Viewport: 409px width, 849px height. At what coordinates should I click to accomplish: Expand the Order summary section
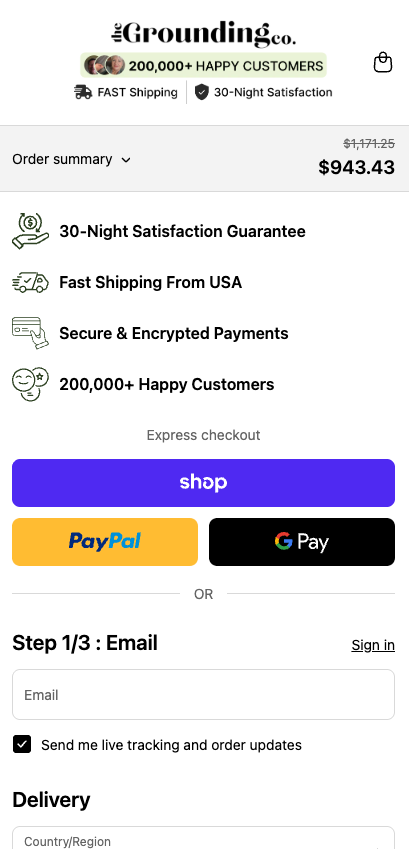tap(72, 159)
